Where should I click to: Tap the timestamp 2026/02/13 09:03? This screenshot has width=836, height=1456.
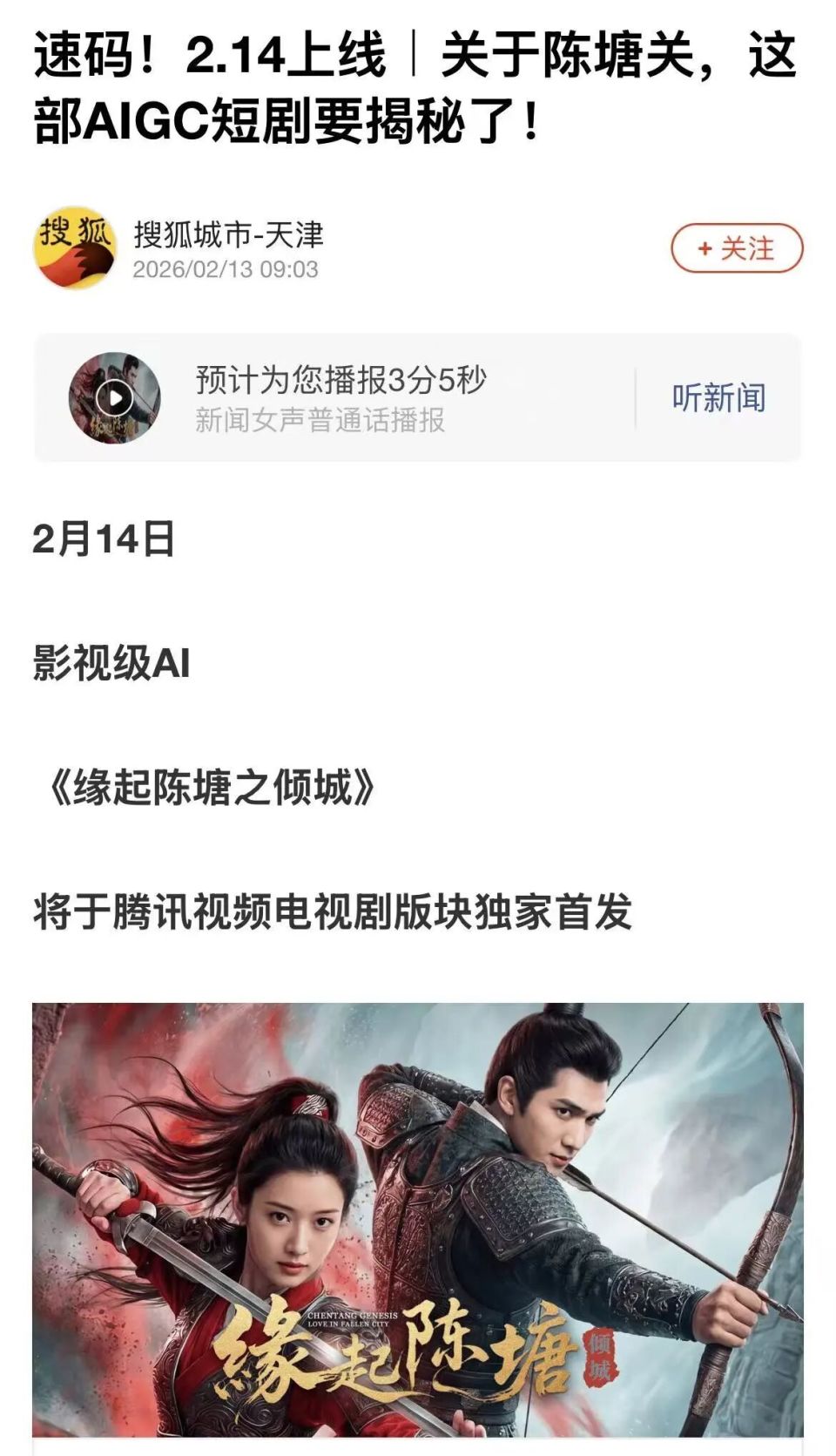tap(226, 271)
